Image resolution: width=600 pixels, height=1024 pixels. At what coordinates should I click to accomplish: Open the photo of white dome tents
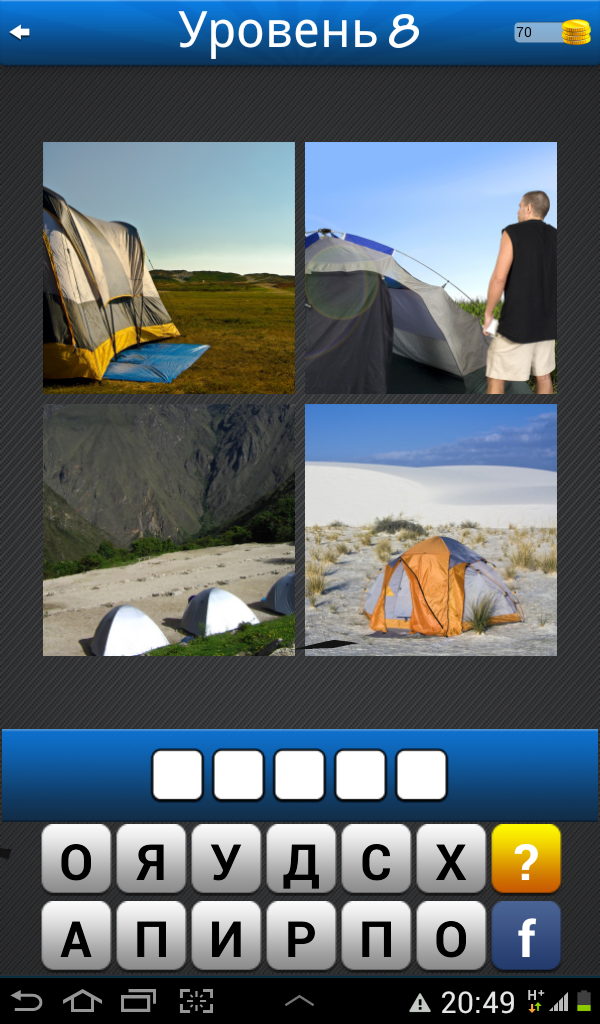pyautogui.click(x=169, y=530)
